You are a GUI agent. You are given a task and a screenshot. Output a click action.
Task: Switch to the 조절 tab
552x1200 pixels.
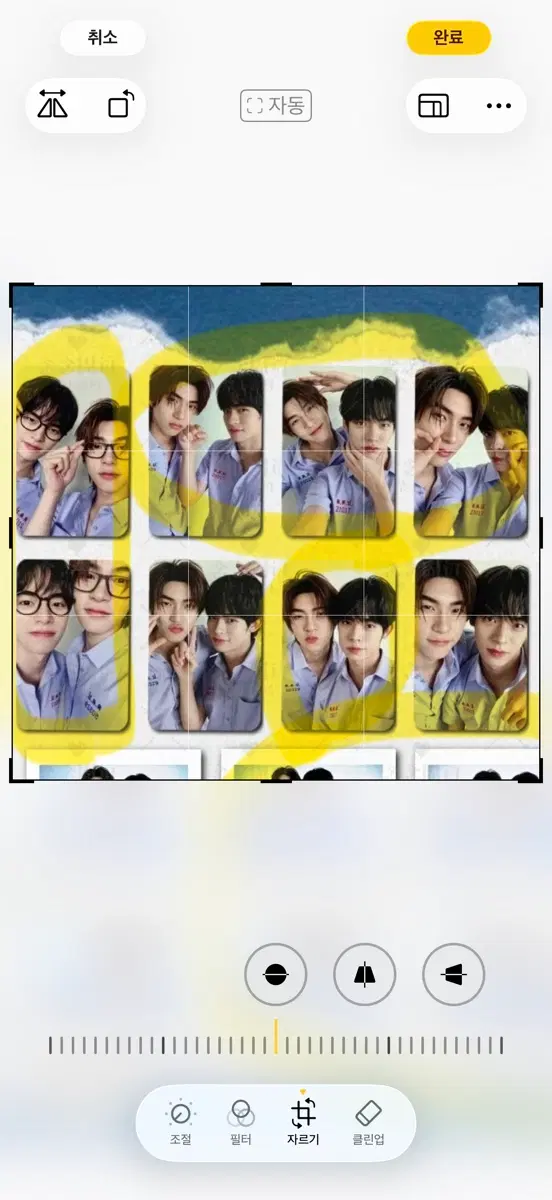click(x=180, y=1122)
